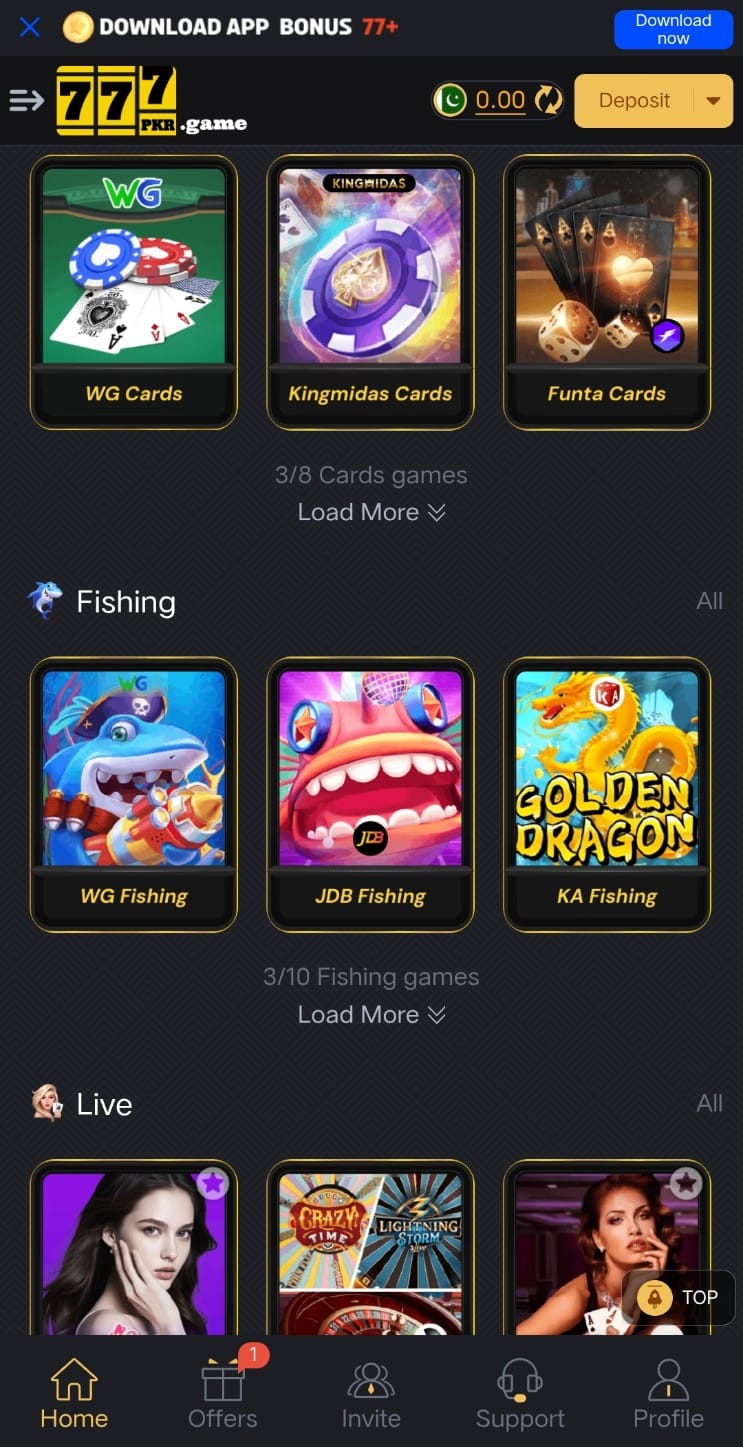The width and height of the screenshot is (743, 1447).
Task: Expand the Deposit dropdown arrow
Action: click(714, 100)
